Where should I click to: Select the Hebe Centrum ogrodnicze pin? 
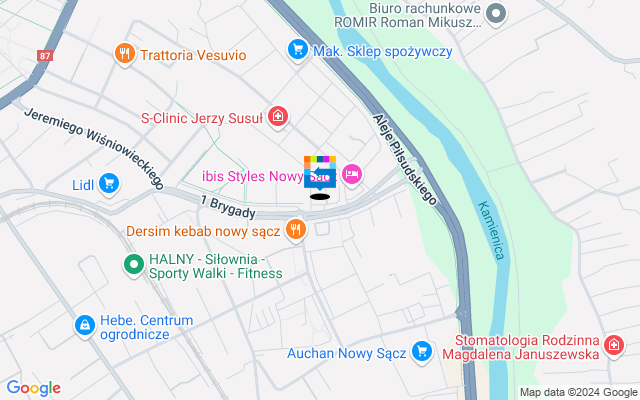point(86,326)
